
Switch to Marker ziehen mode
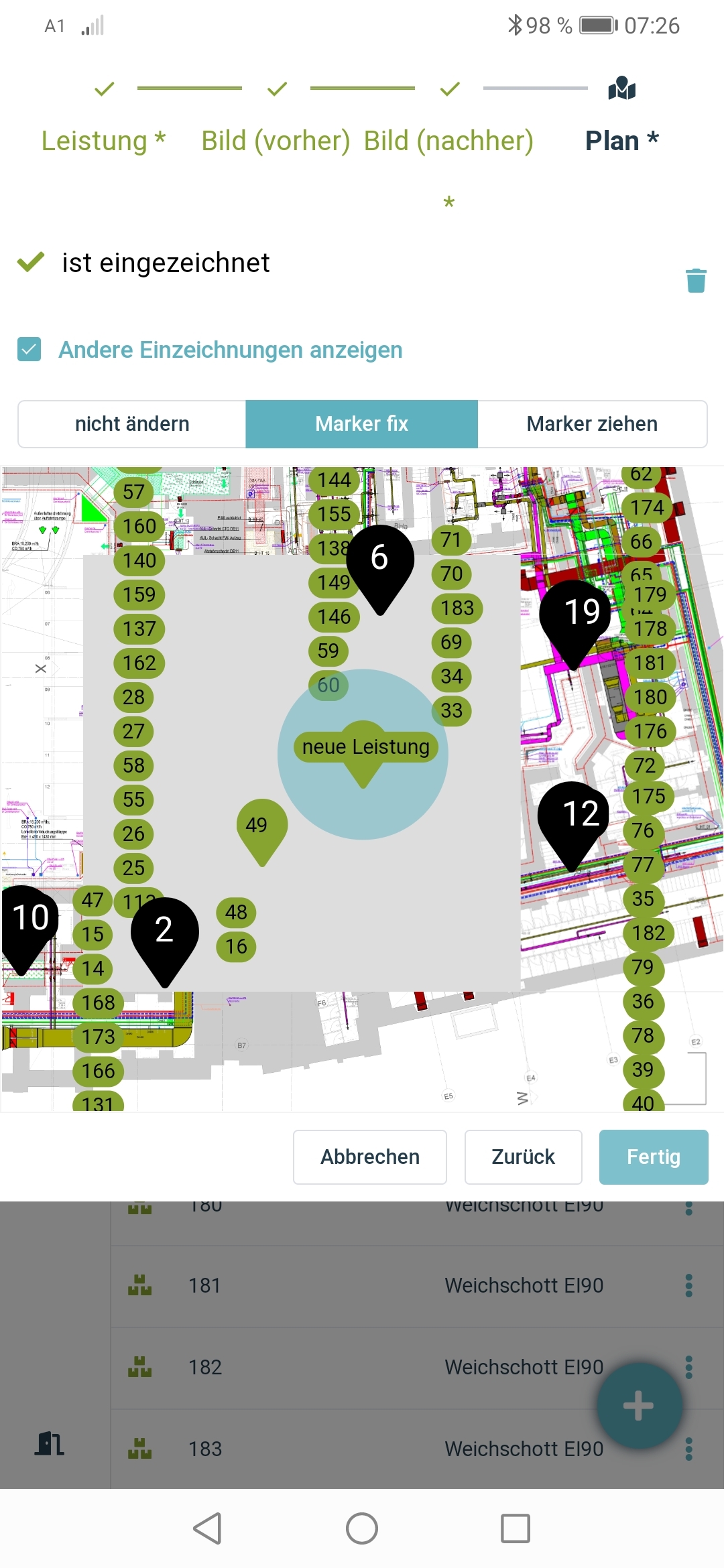(592, 423)
